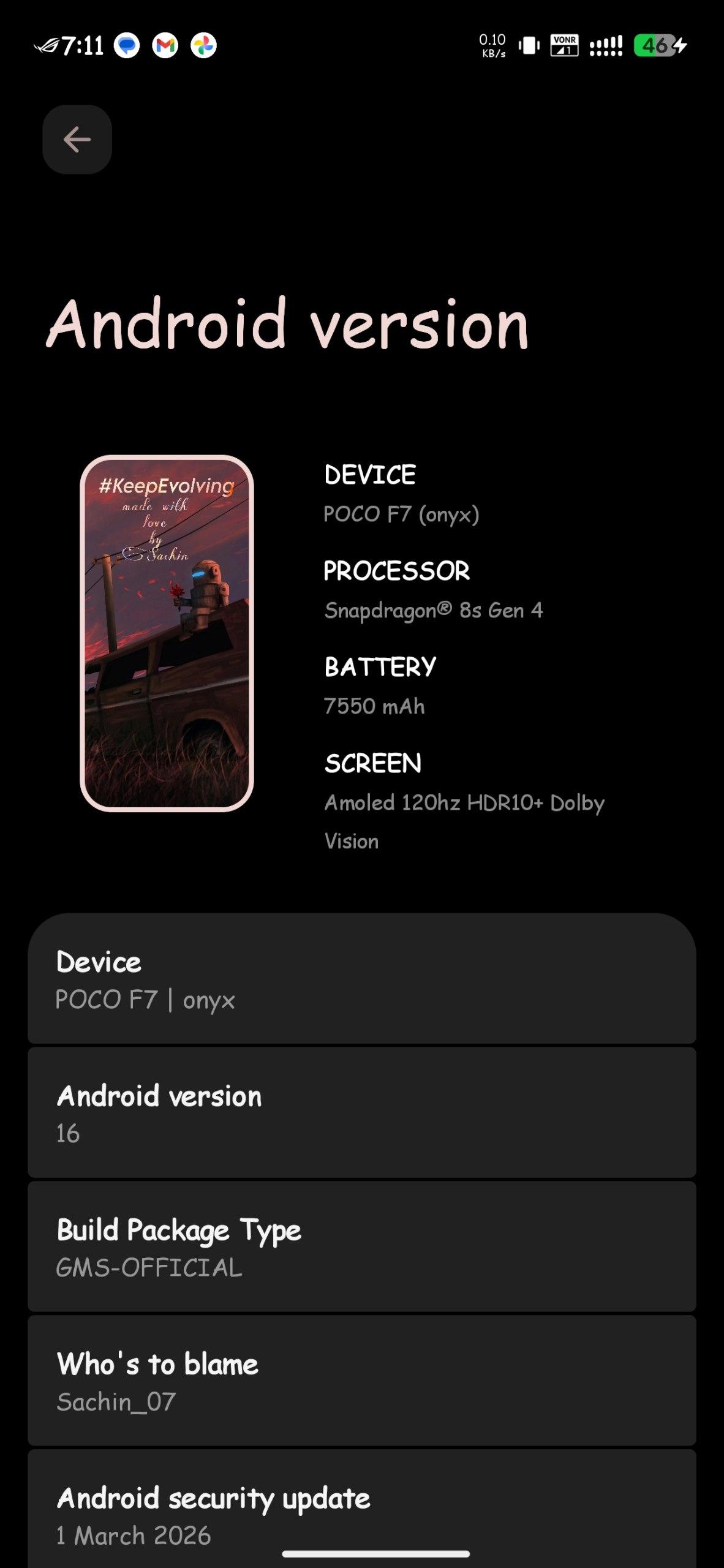Go back using the arrow button
The width and height of the screenshot is (724, 1568).
point(77,140)
